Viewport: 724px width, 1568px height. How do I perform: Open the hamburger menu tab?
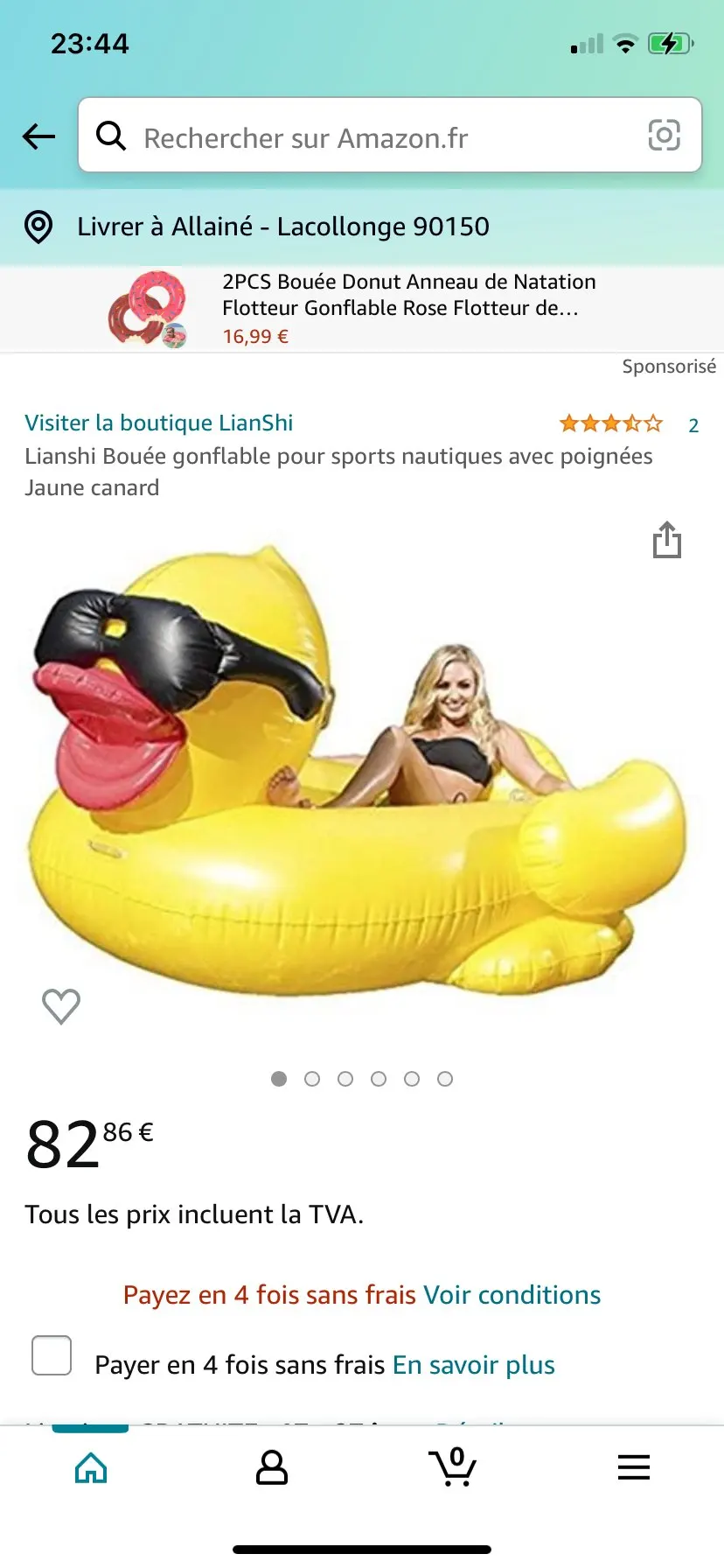pos(633,1467)
